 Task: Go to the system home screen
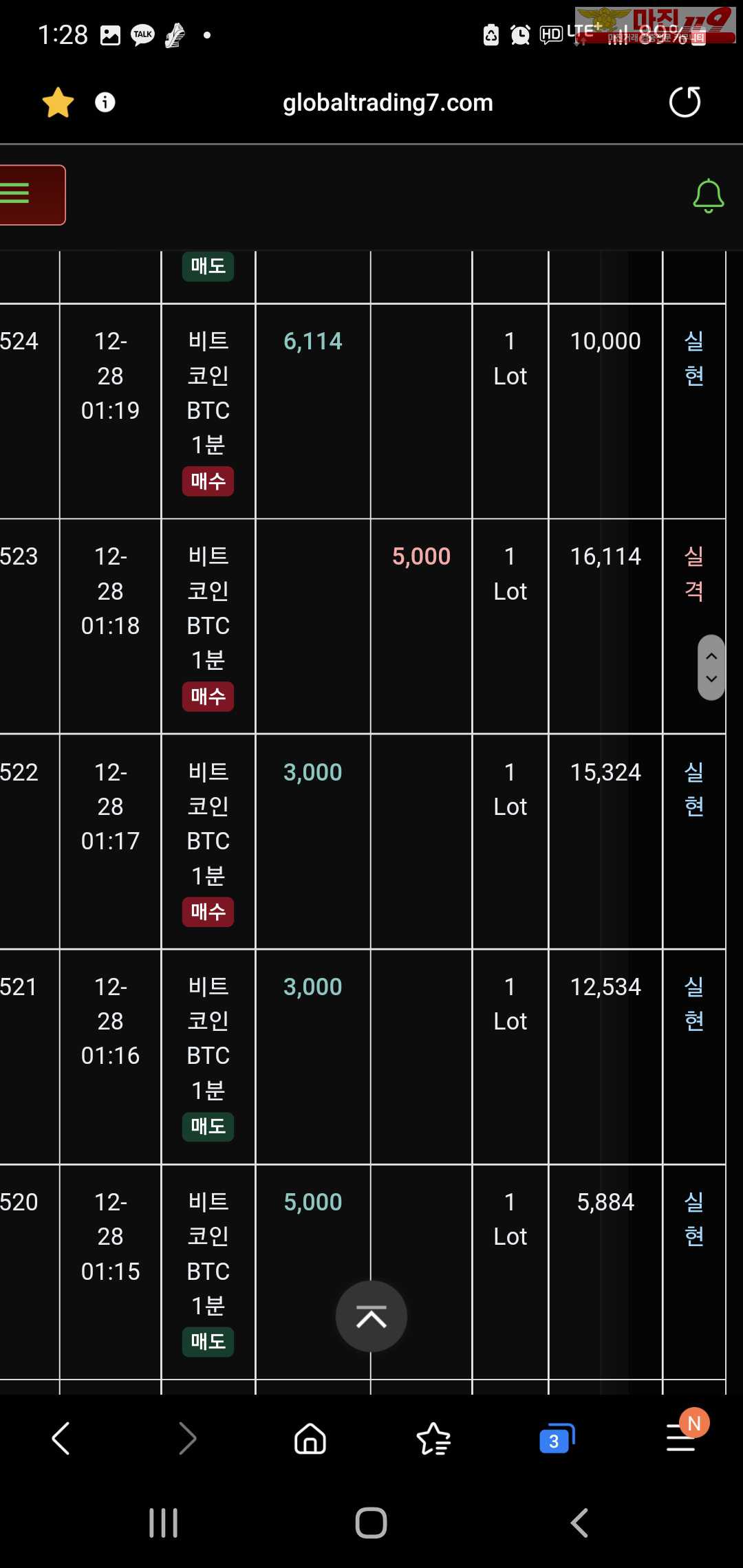click(371, 1523)
